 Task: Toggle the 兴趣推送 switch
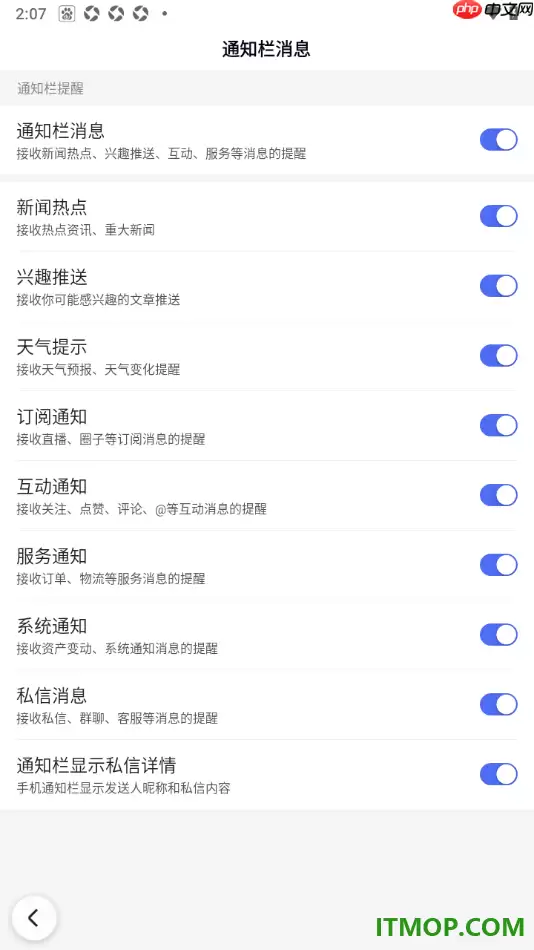click(498, 285)
